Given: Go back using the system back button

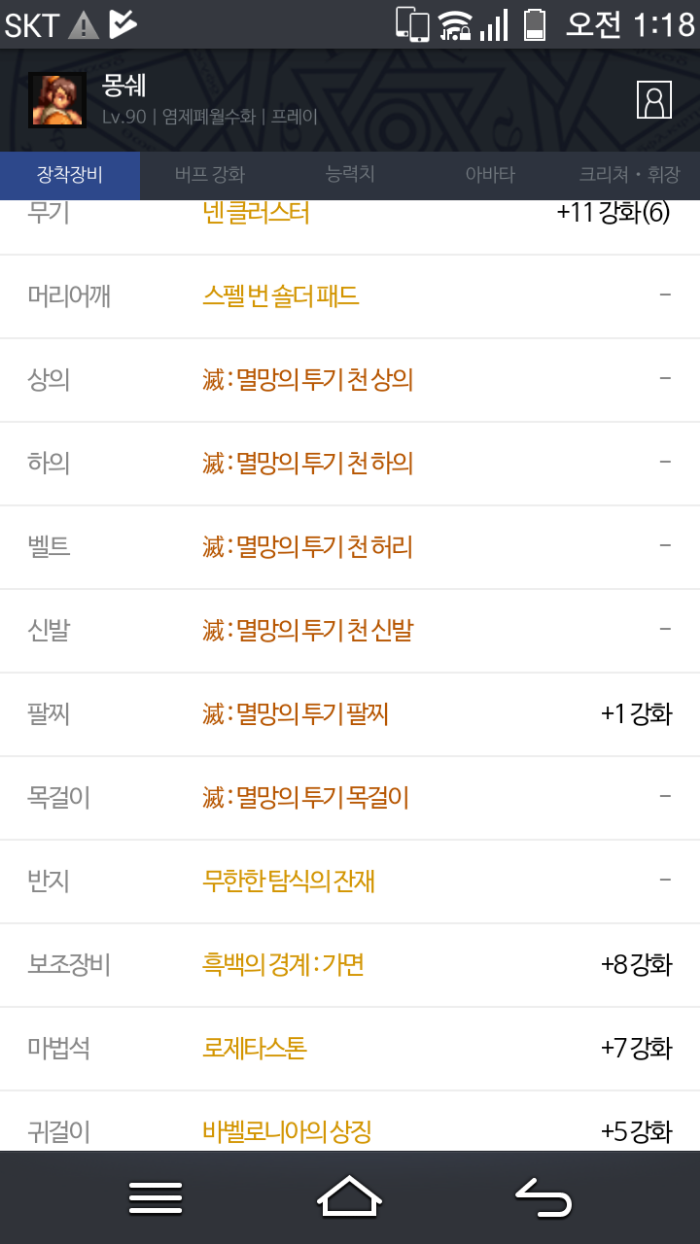Looking at the screenshot, I should [x=543, y=1197].
